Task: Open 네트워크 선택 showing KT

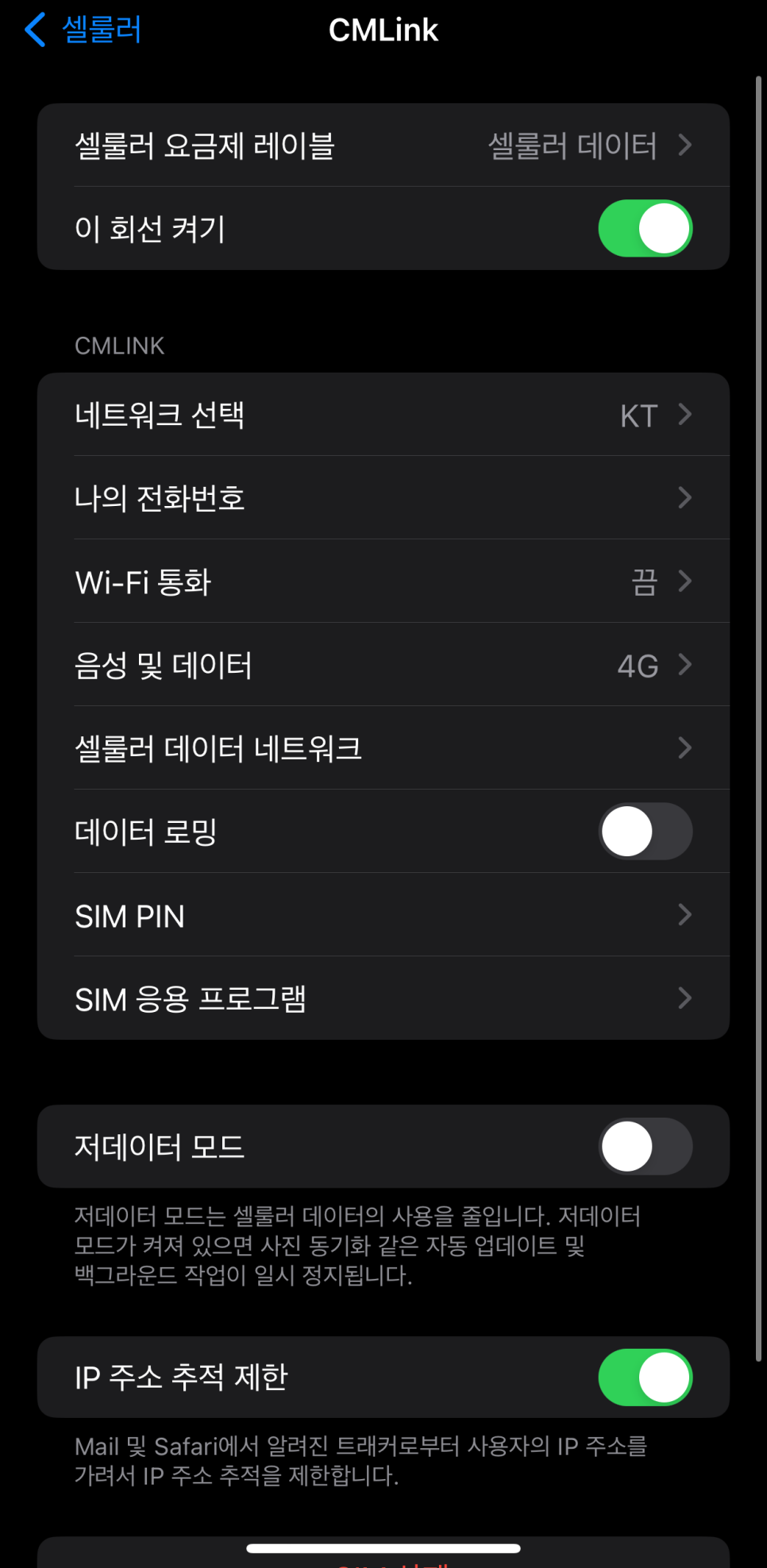Action: [x=383, y=415]
